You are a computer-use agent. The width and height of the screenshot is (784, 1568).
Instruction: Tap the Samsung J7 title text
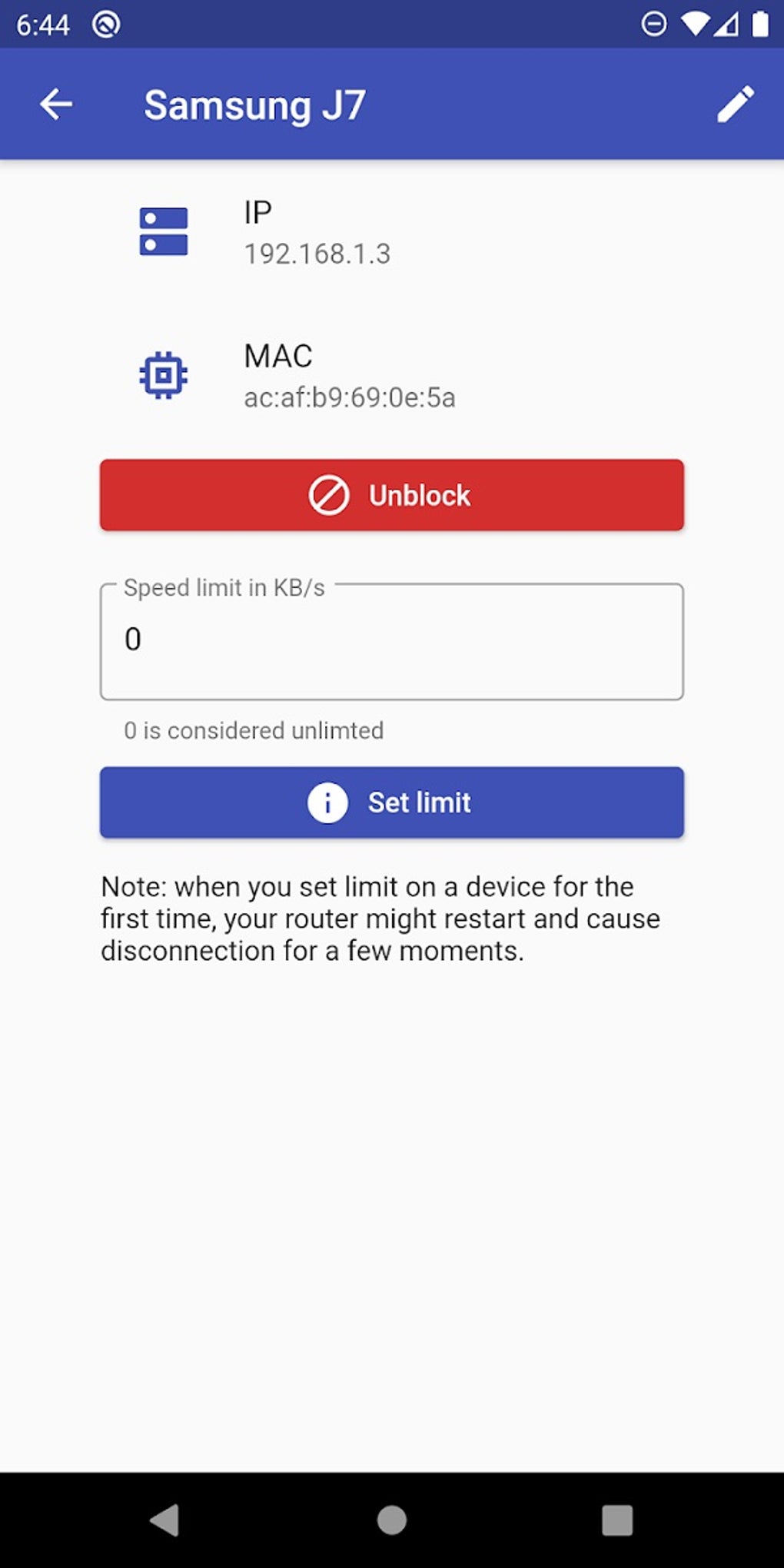(x=256, y=105)
